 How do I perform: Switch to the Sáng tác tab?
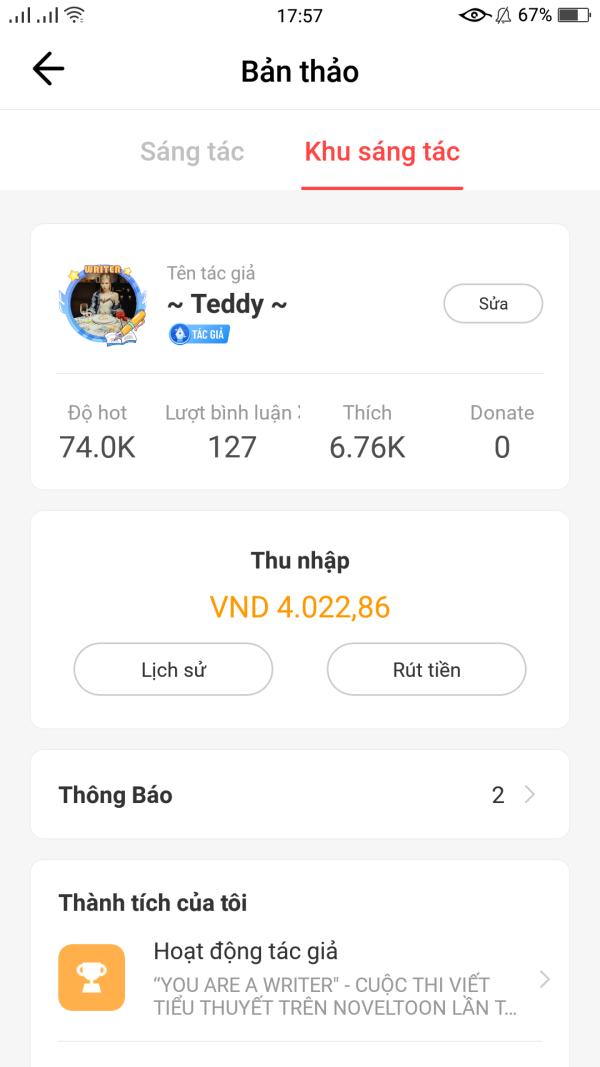pyautogui.click(x=192, y=152)
